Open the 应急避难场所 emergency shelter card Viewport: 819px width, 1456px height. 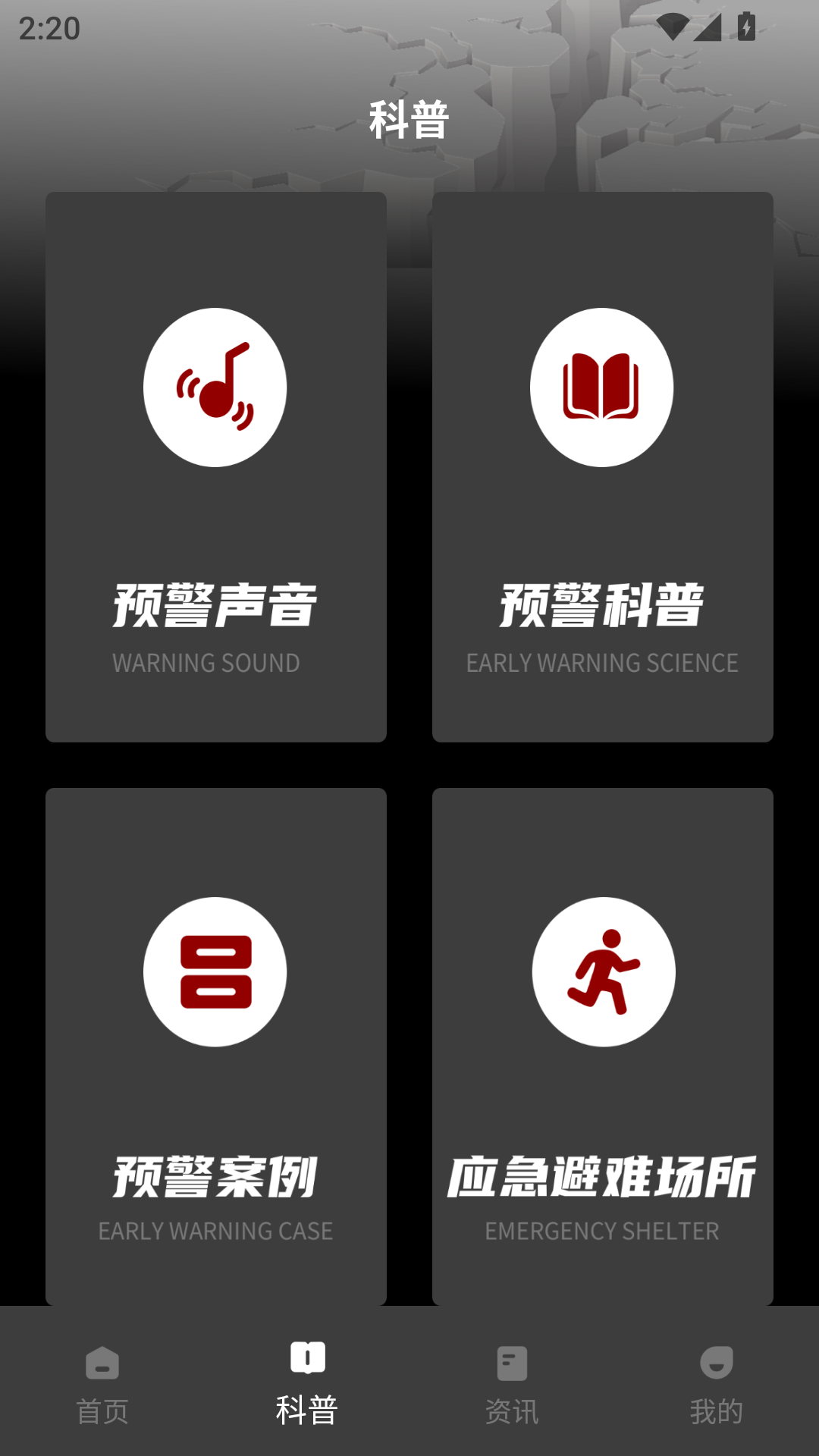tap(603, 1046)
